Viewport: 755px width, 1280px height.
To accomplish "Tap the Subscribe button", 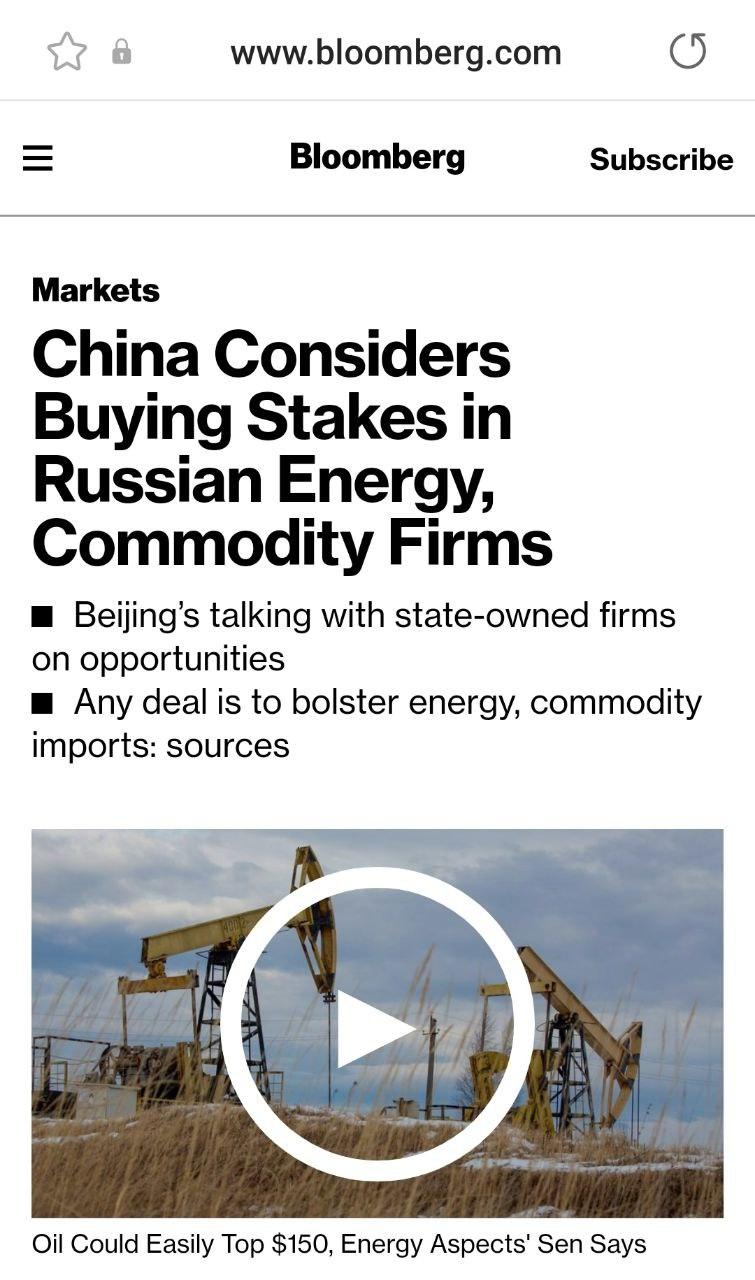I will (x=661, y=159).
